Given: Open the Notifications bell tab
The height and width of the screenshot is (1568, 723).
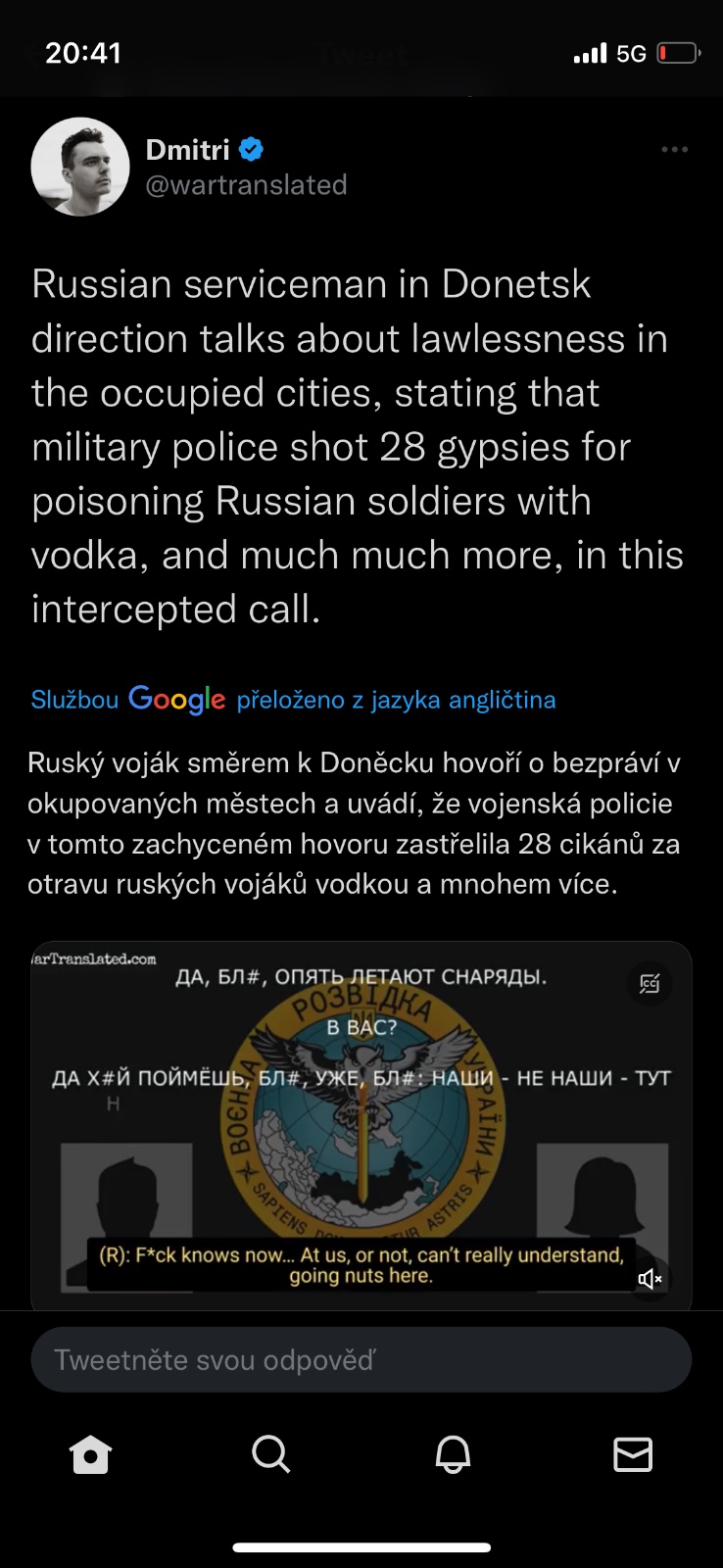Looking at the screenshot, I should pos(453,1454).
